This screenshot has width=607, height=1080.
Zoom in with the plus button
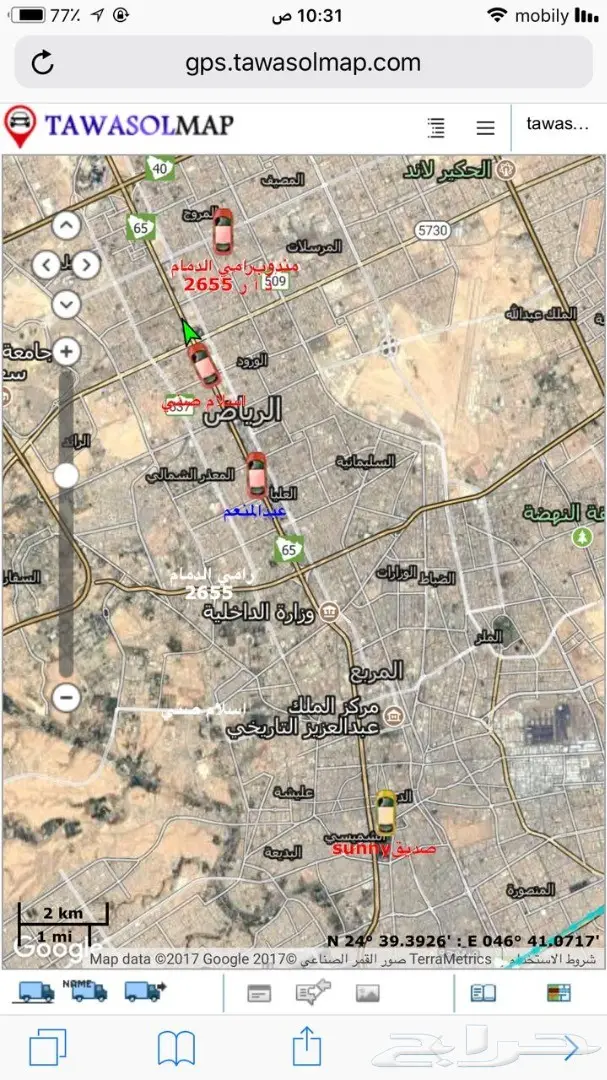(x=66, y=352)
